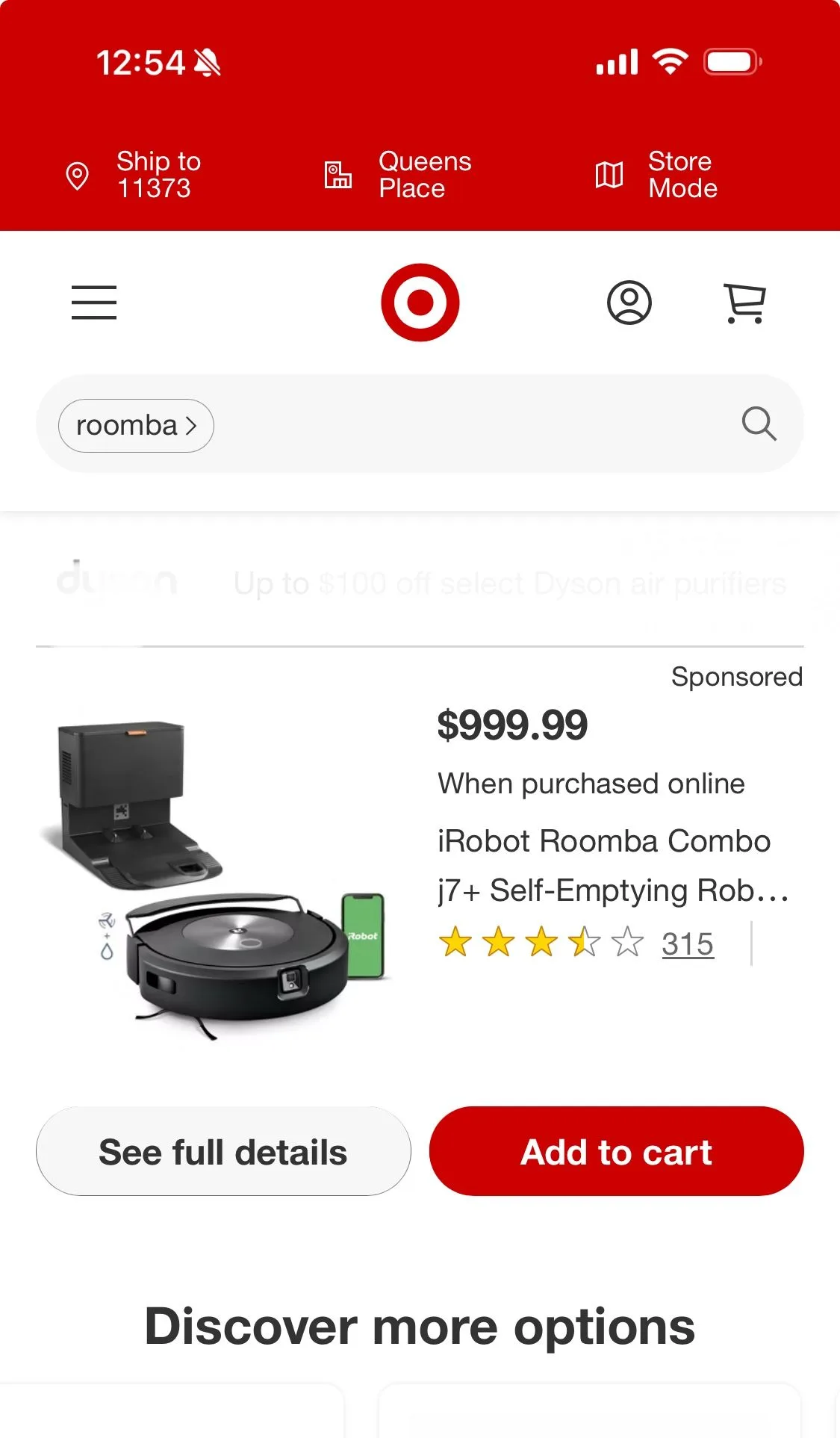Open the account profile icon
This screenshot has width=840, height=1438.
coord(629,303)
